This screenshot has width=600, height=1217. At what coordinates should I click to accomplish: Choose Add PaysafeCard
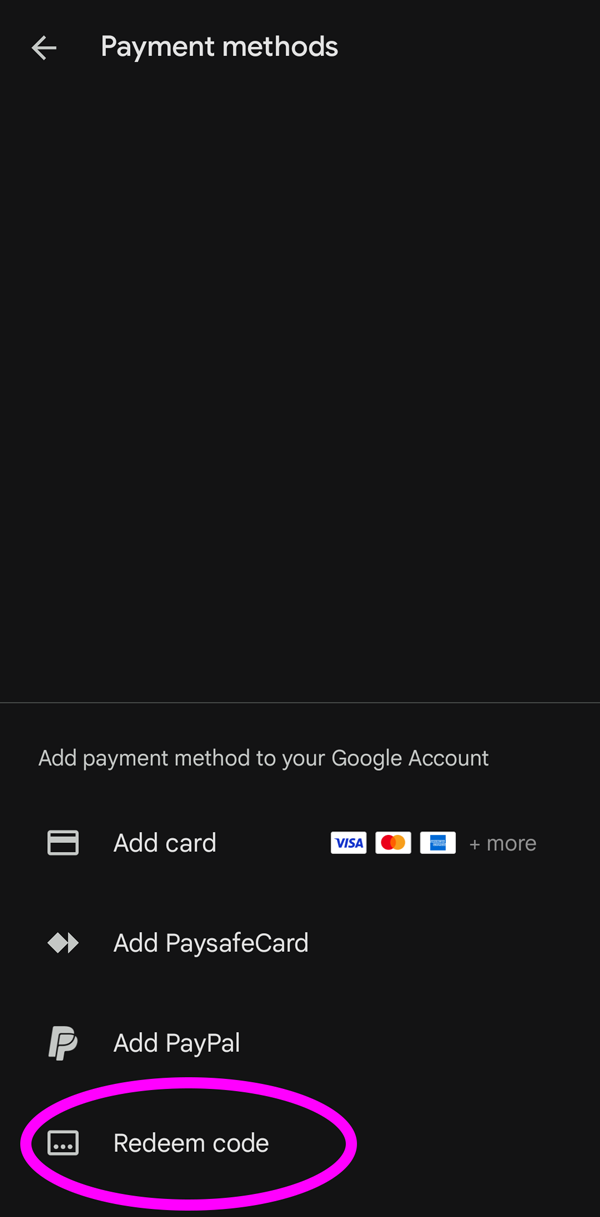pyautogui.click(x=210, y=943)
